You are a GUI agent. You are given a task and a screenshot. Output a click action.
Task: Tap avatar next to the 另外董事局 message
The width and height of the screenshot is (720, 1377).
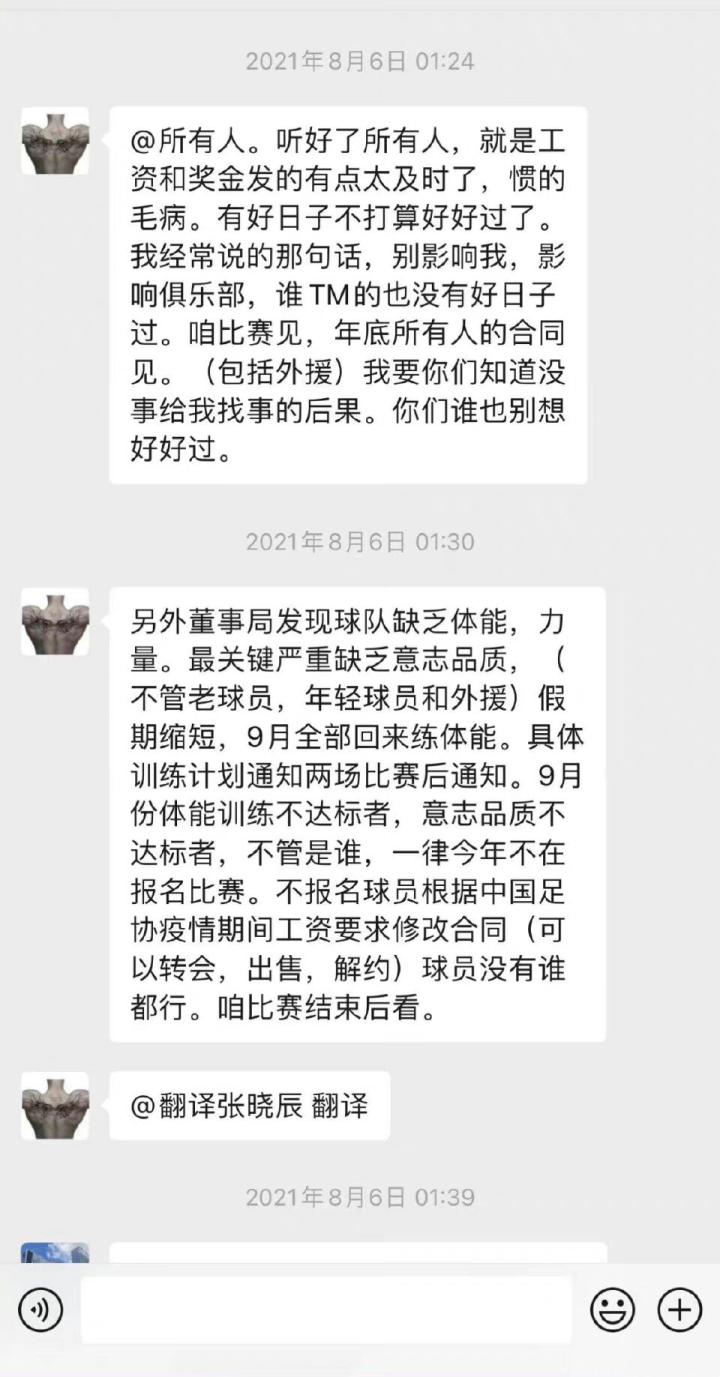point(55,622)
